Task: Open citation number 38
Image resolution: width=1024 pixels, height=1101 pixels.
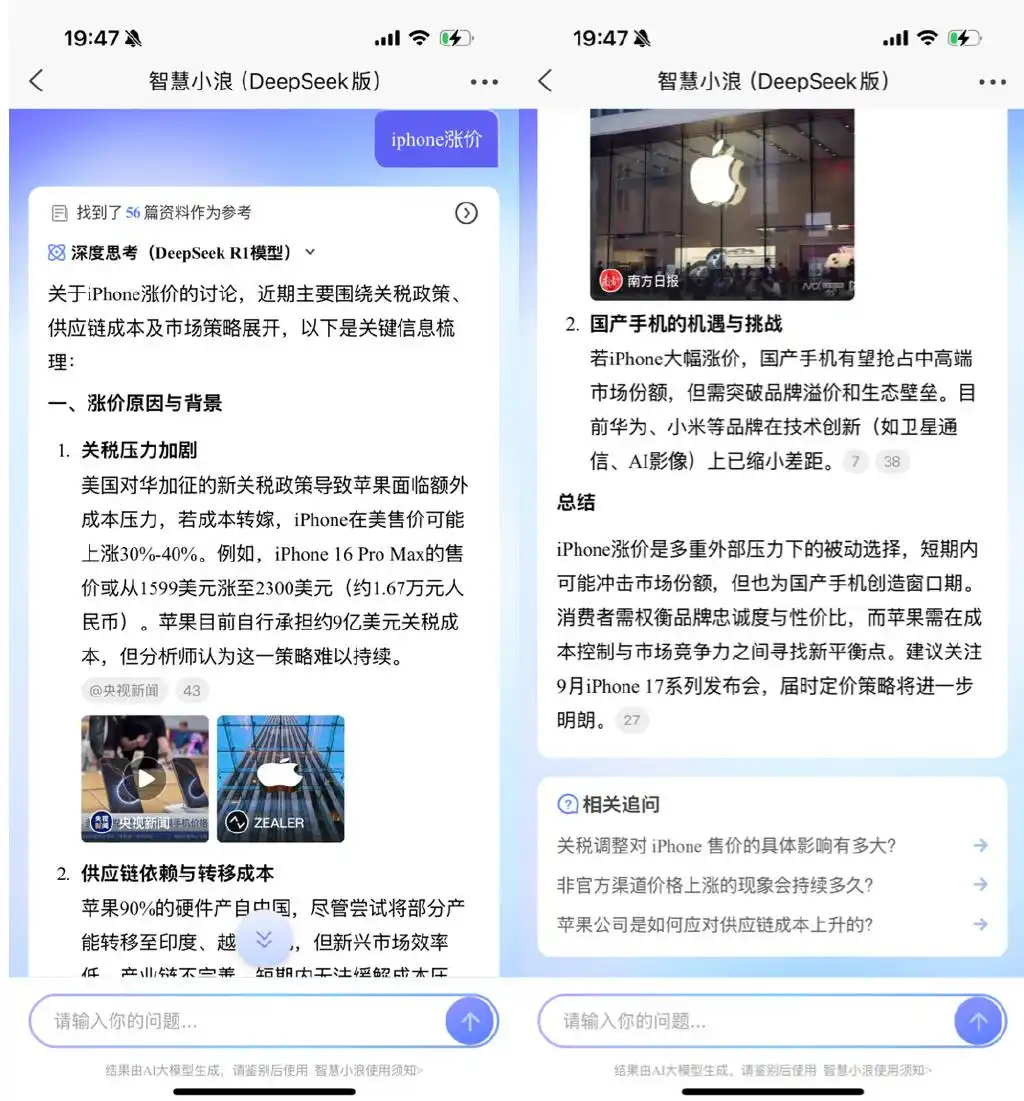Action: coord(892,461)
